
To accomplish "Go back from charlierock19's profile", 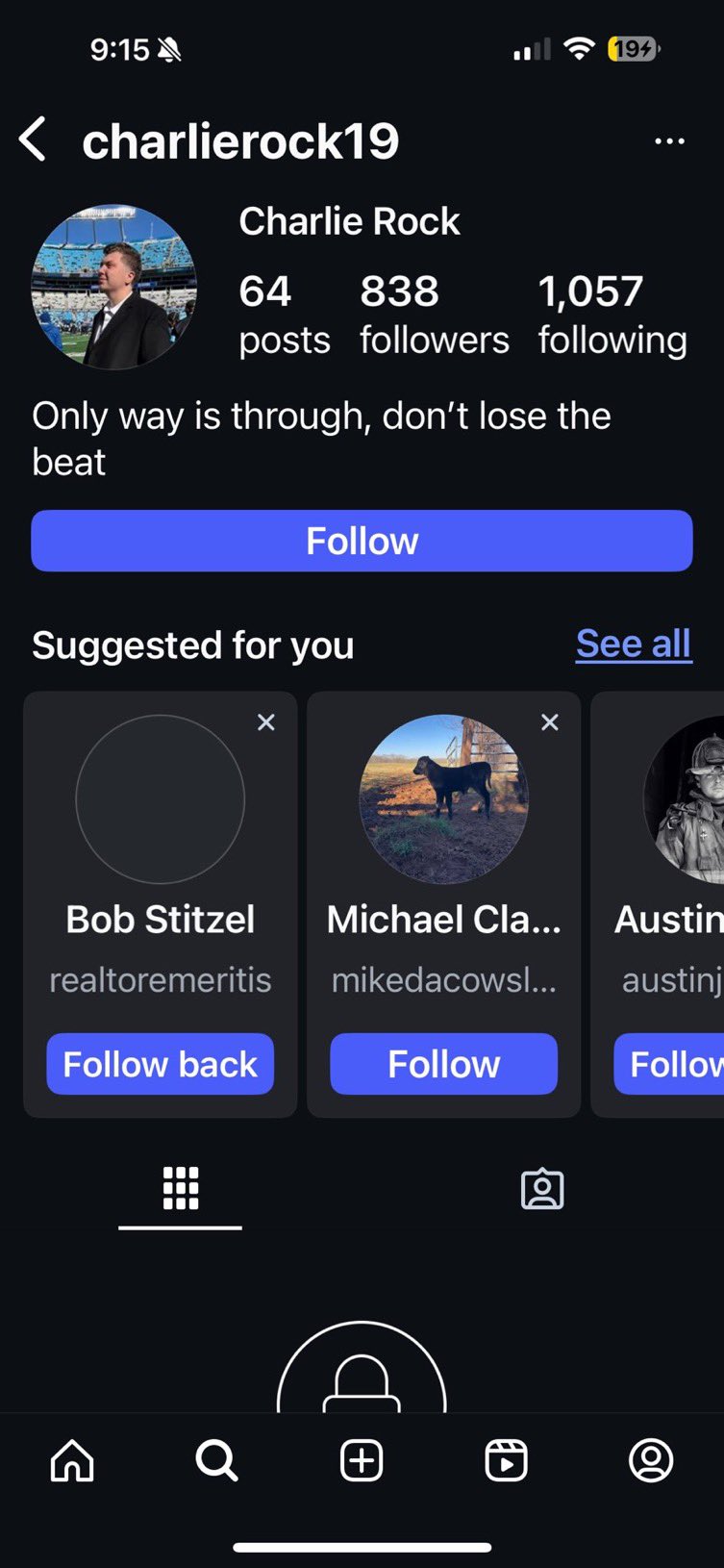I will click(33, 140).
